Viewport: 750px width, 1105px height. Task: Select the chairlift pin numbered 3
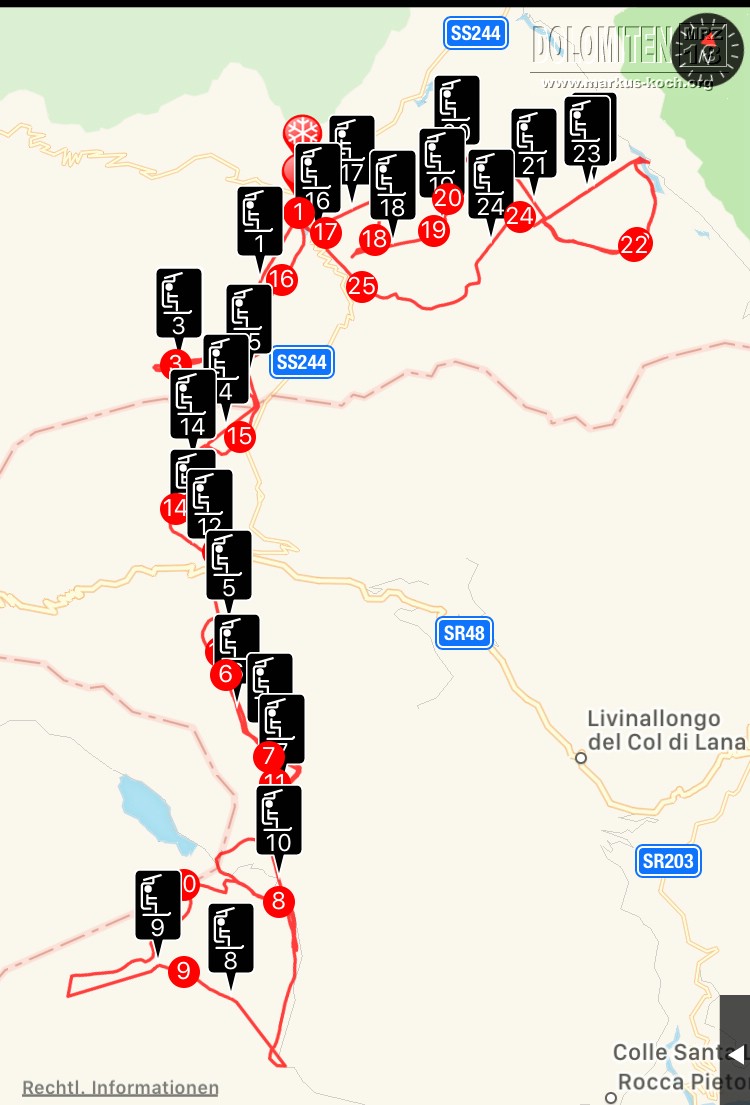[x=179, y=302]
